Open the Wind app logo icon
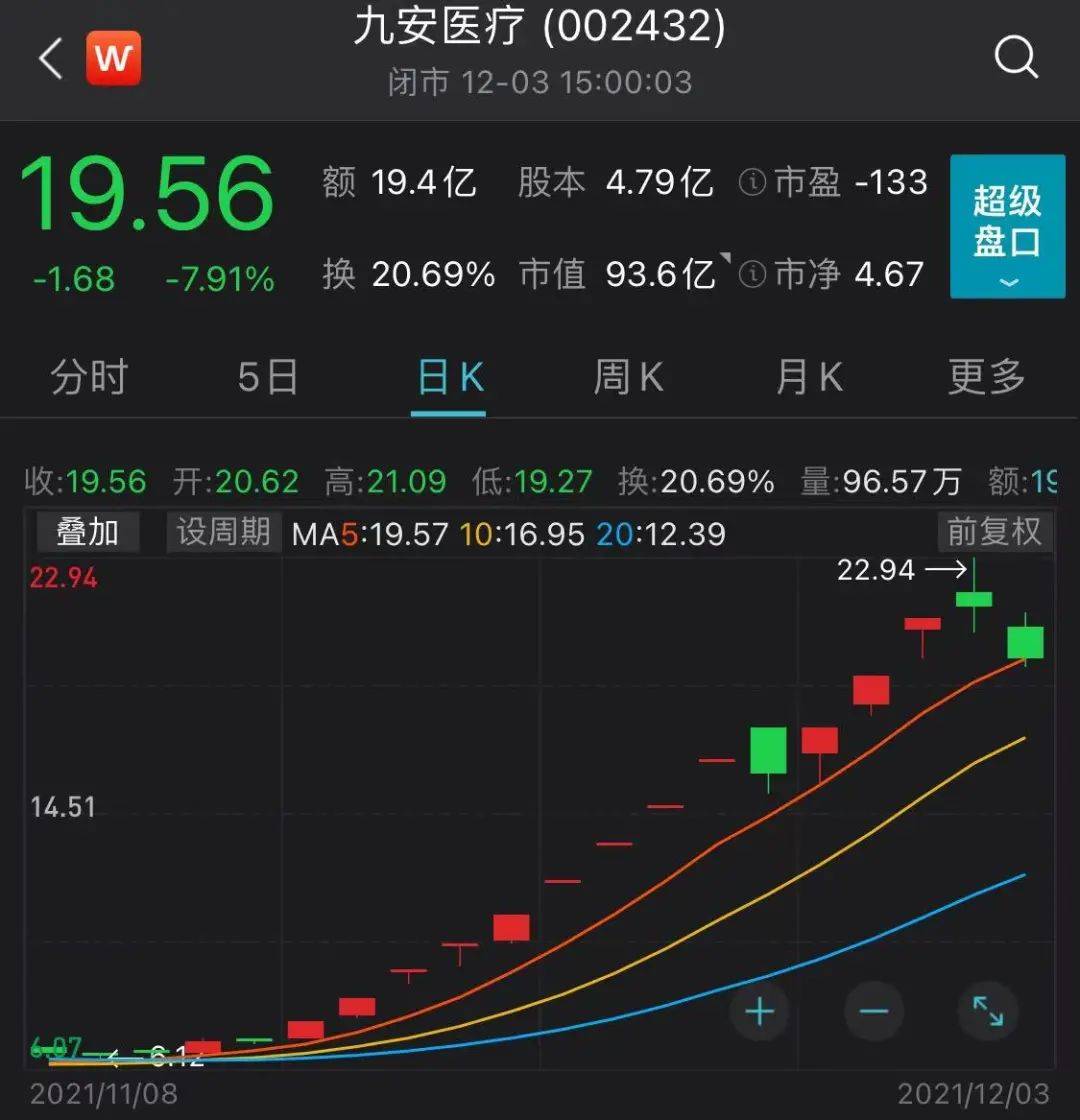The image size is (1080, 1120). tap(112, 58)
